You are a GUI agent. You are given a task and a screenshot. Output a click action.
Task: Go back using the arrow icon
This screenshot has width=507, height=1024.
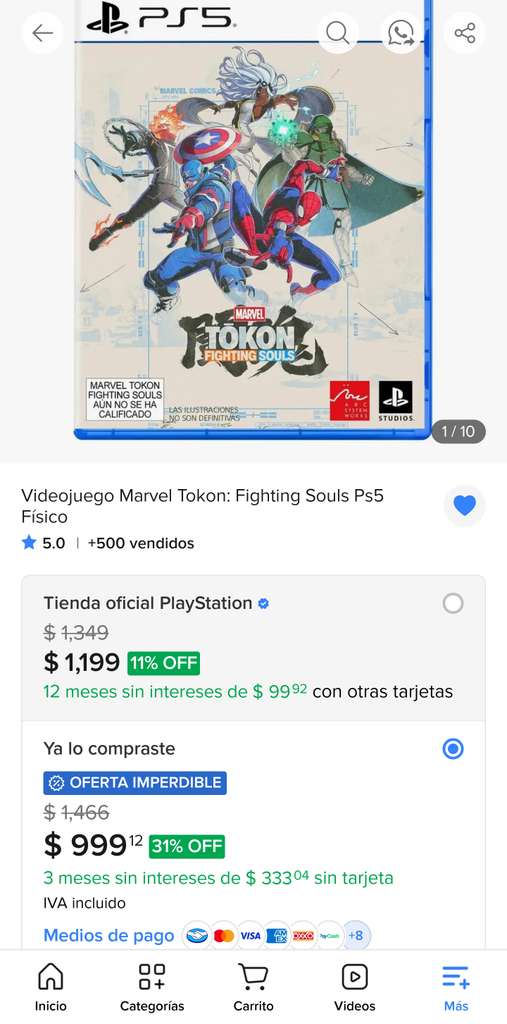42,33
